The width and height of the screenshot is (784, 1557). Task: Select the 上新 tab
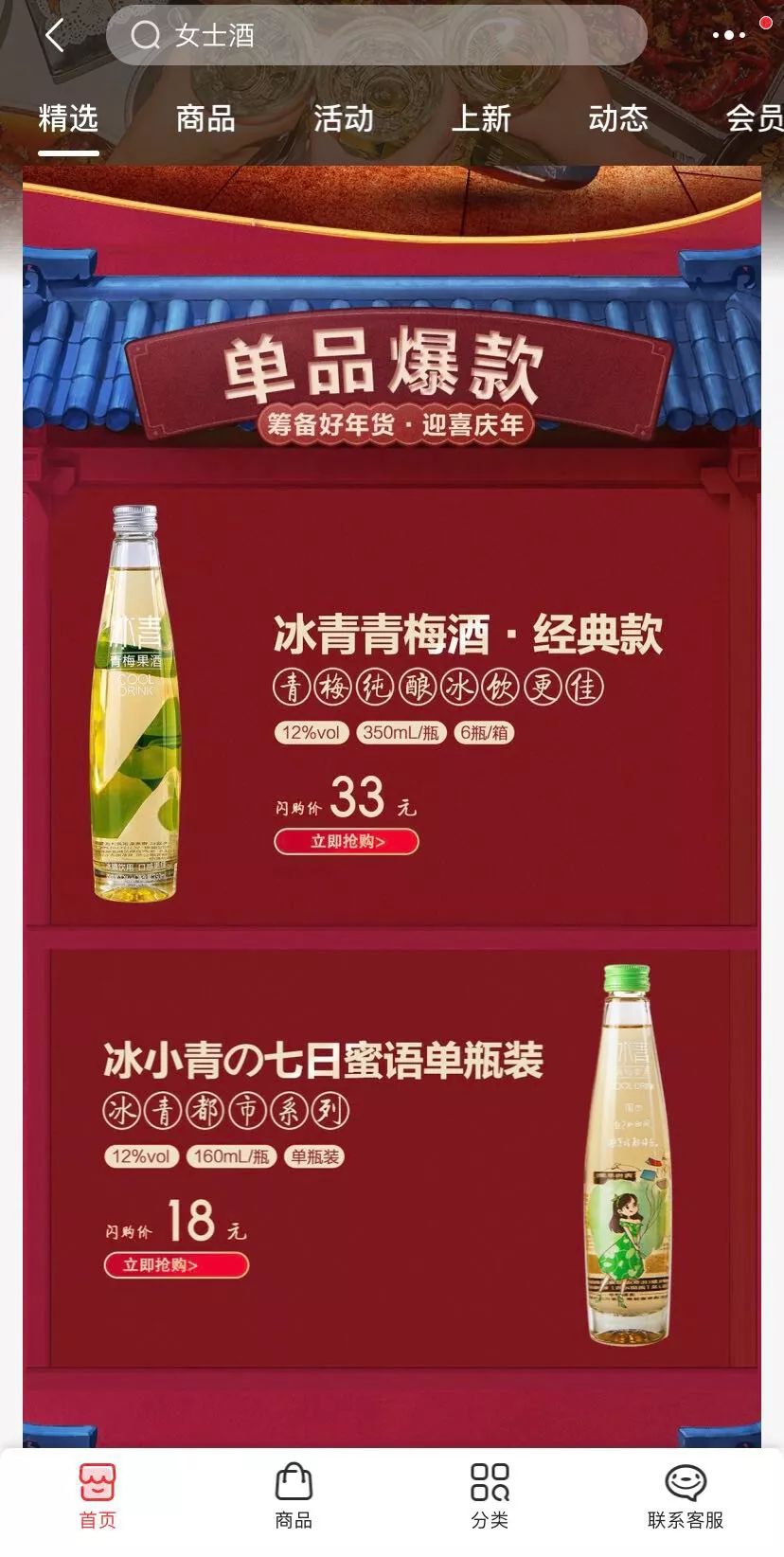481,119
